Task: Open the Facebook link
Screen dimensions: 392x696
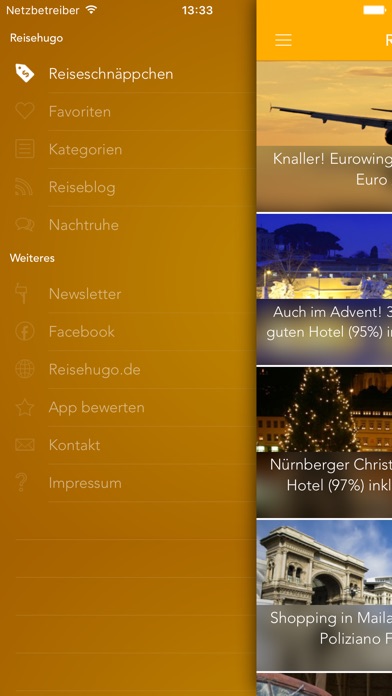Action: point(128,332)
